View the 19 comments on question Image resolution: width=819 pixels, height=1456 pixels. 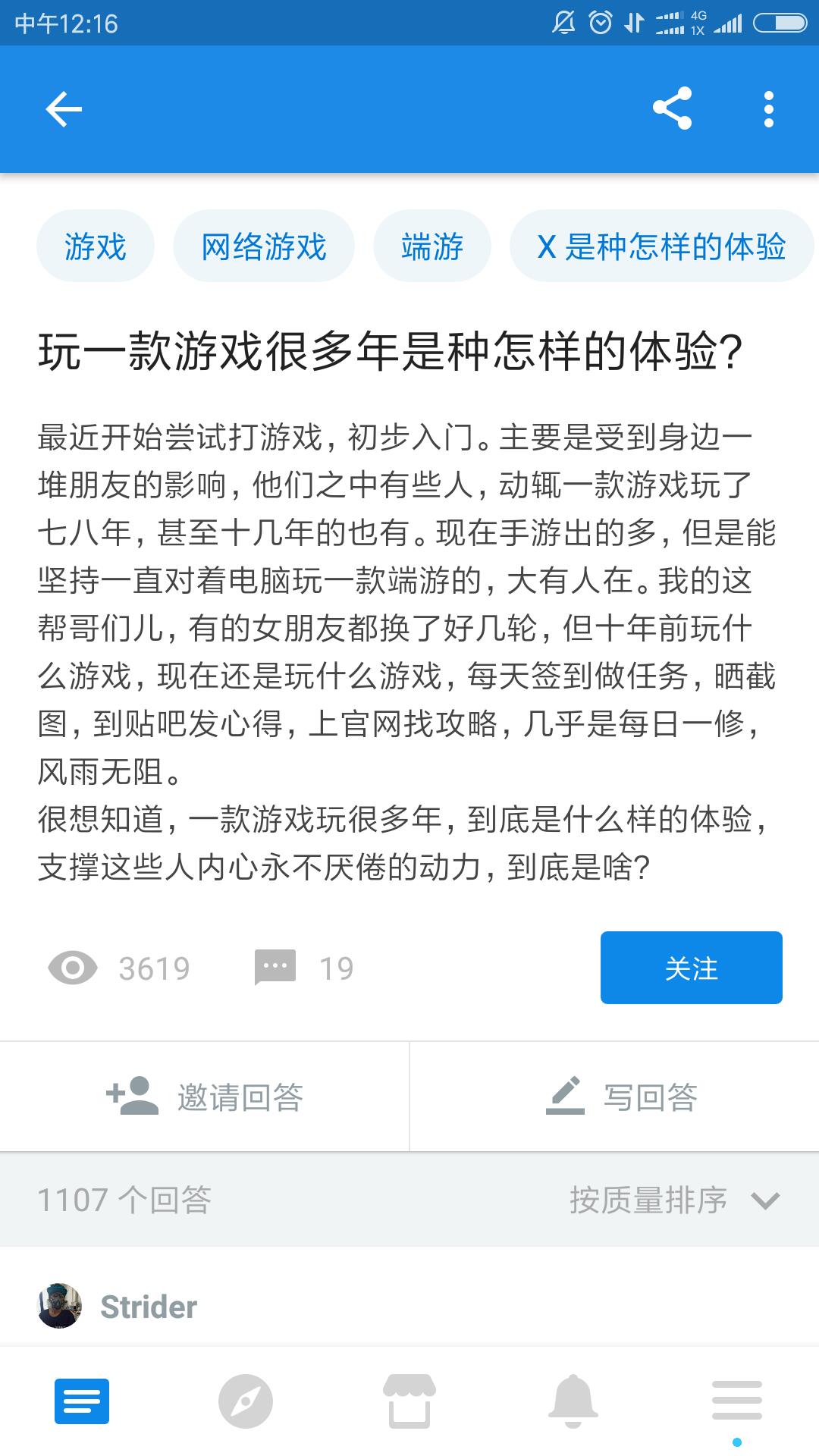[305, 968]
